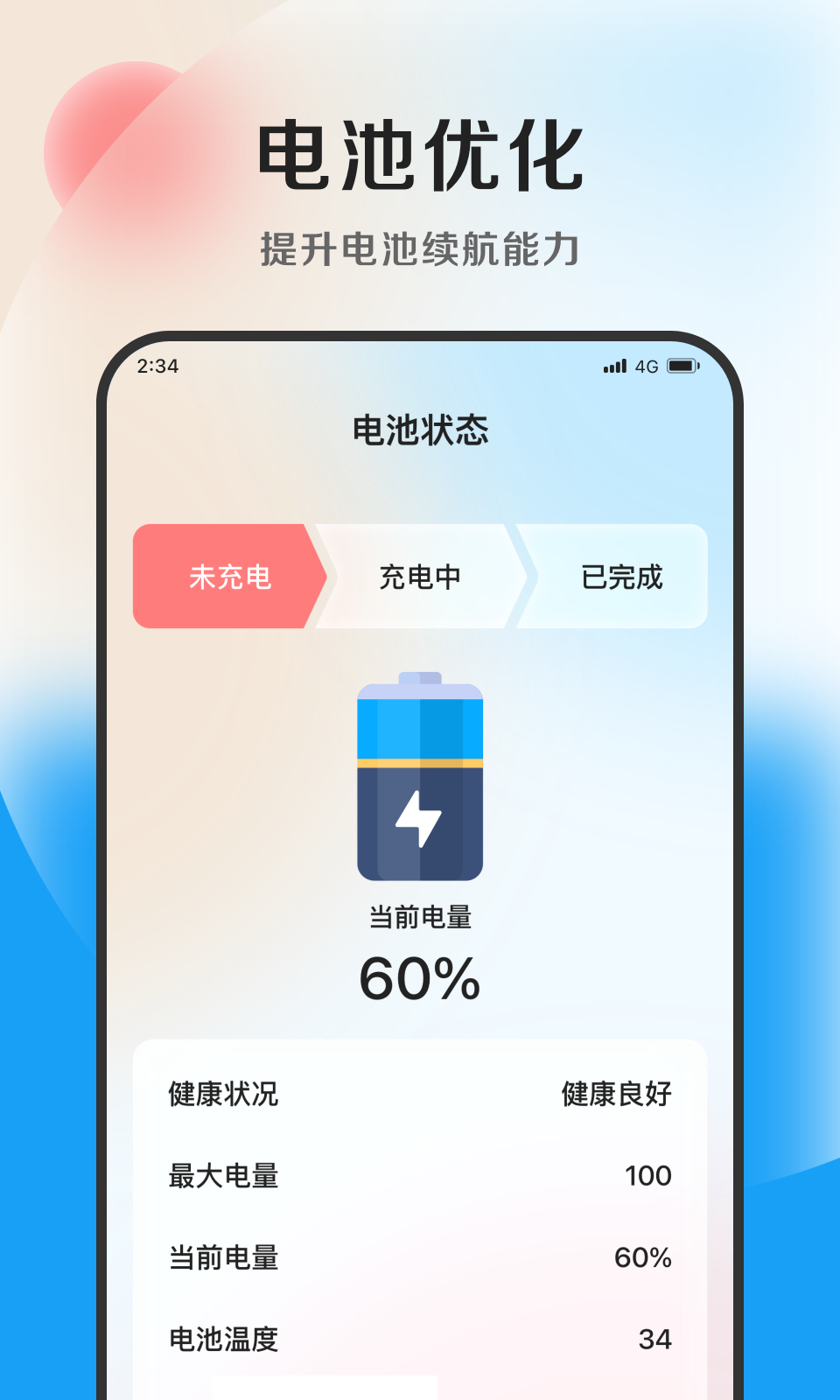840x1400 pixels.
Task: Switch to the 充电中 stage
Action: [x=420, y=576]
